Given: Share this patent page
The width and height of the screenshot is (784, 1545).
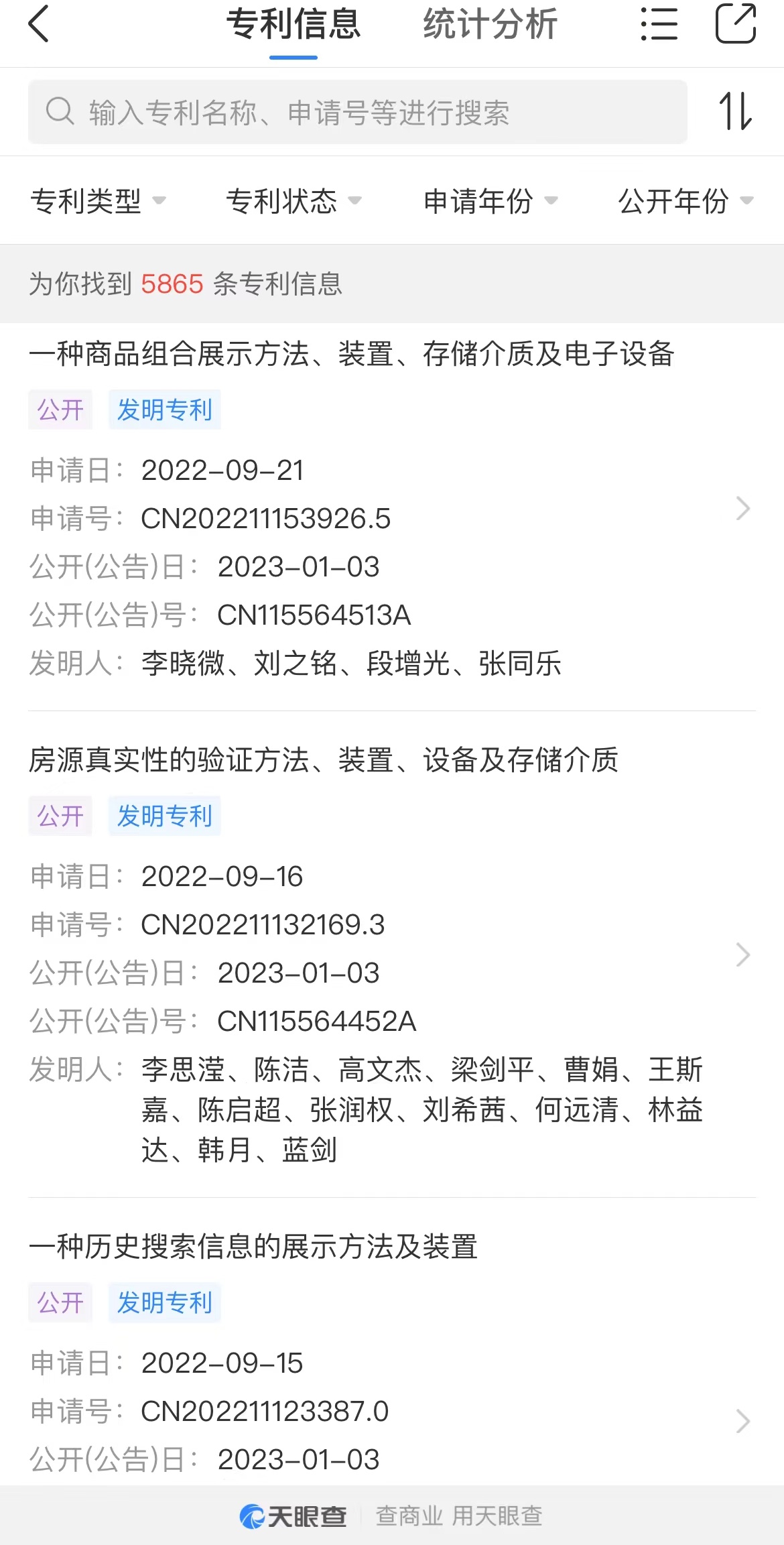Looking at the screenshot, I should 736,23.
